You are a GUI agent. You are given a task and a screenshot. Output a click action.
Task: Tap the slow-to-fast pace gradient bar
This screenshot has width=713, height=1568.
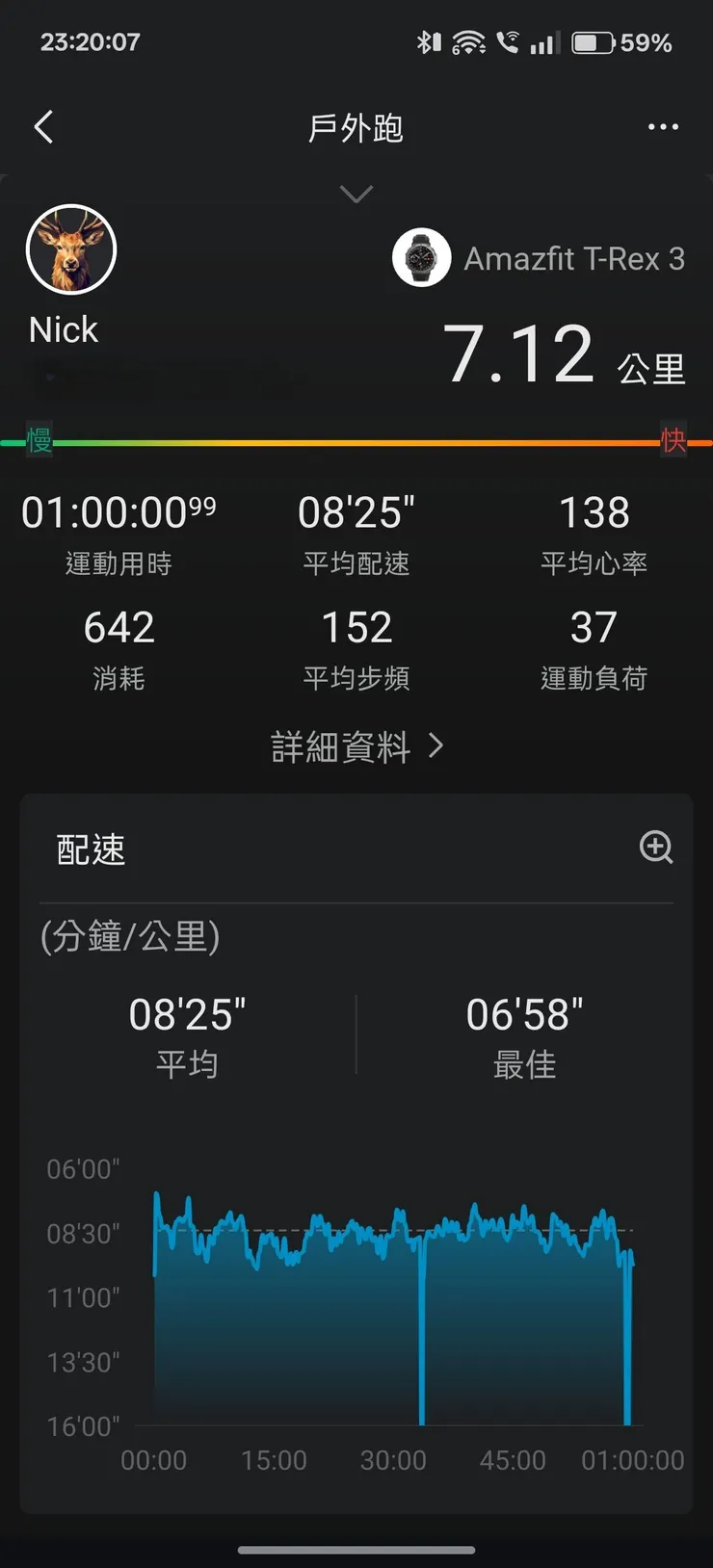pos(356,442)
